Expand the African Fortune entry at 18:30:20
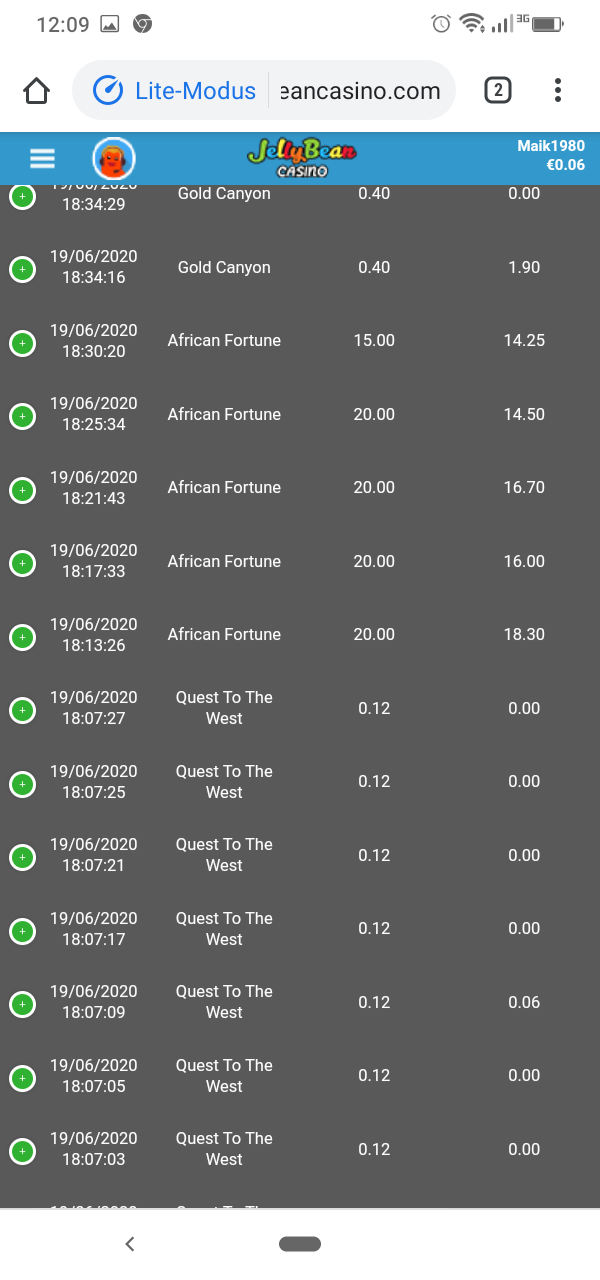The height and width of the screenshot is (1280, 600). (22, 343)
